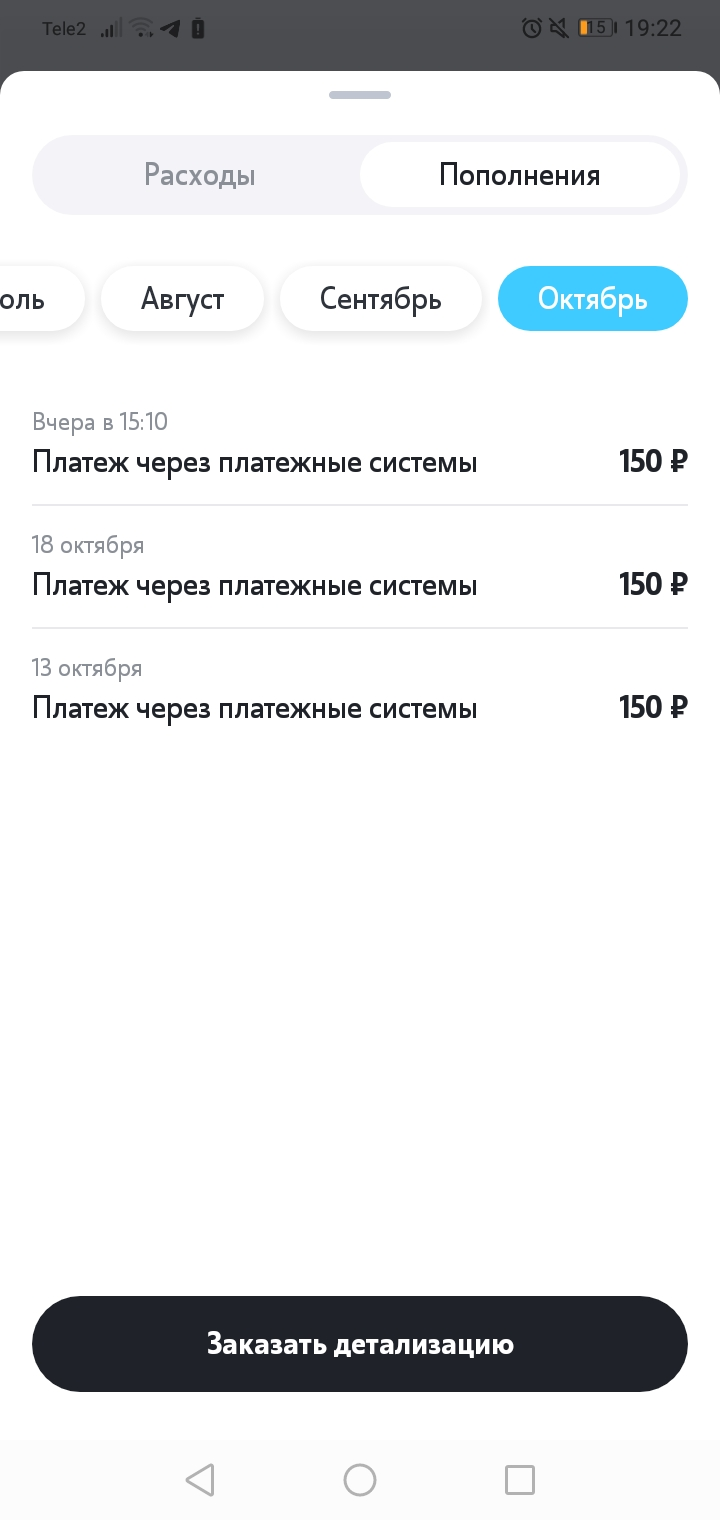Tap Заказать детализацию button
720x1520 pixels.
360,1344
